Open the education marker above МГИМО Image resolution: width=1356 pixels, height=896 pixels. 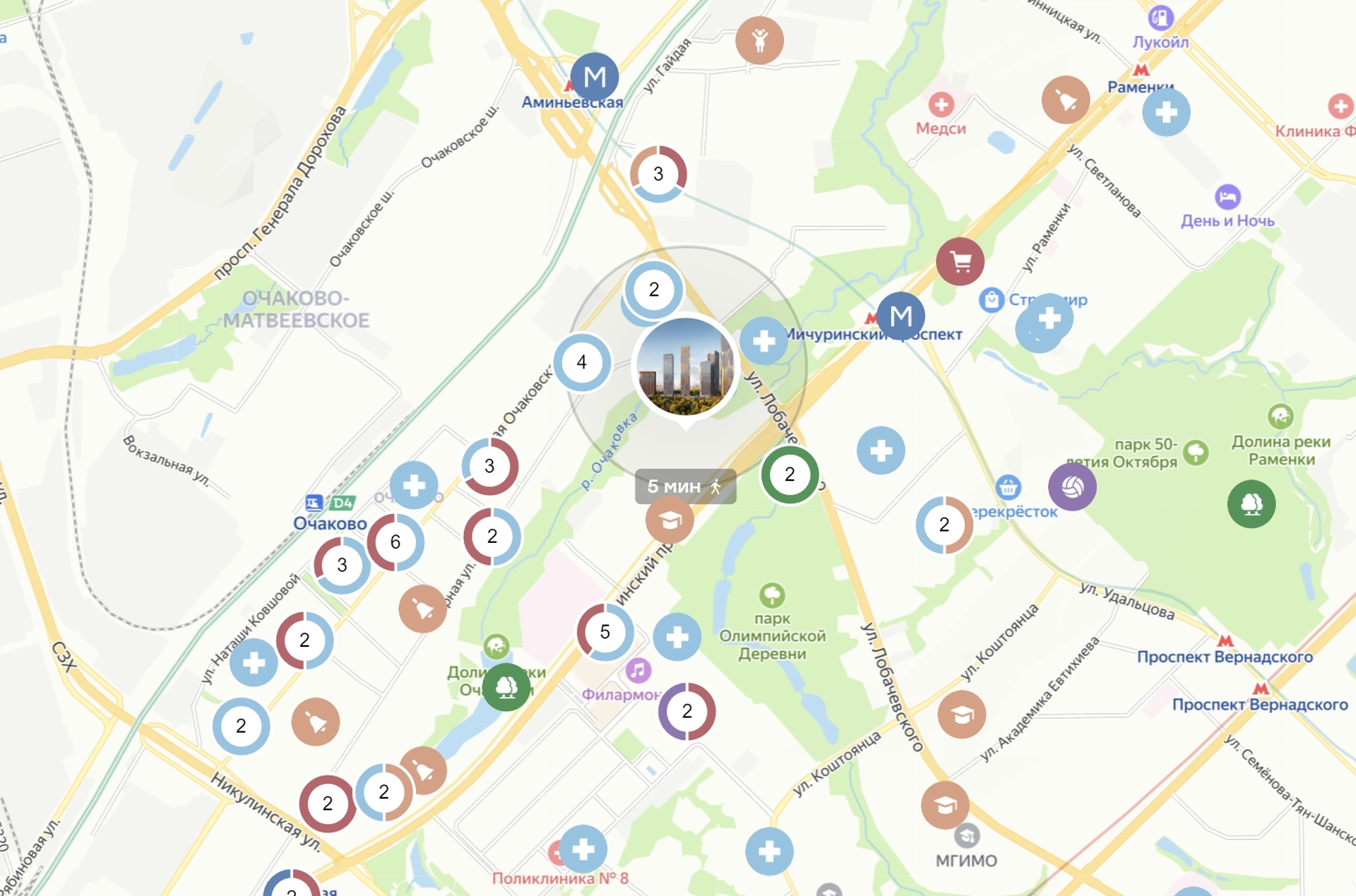tap(945, 805)
